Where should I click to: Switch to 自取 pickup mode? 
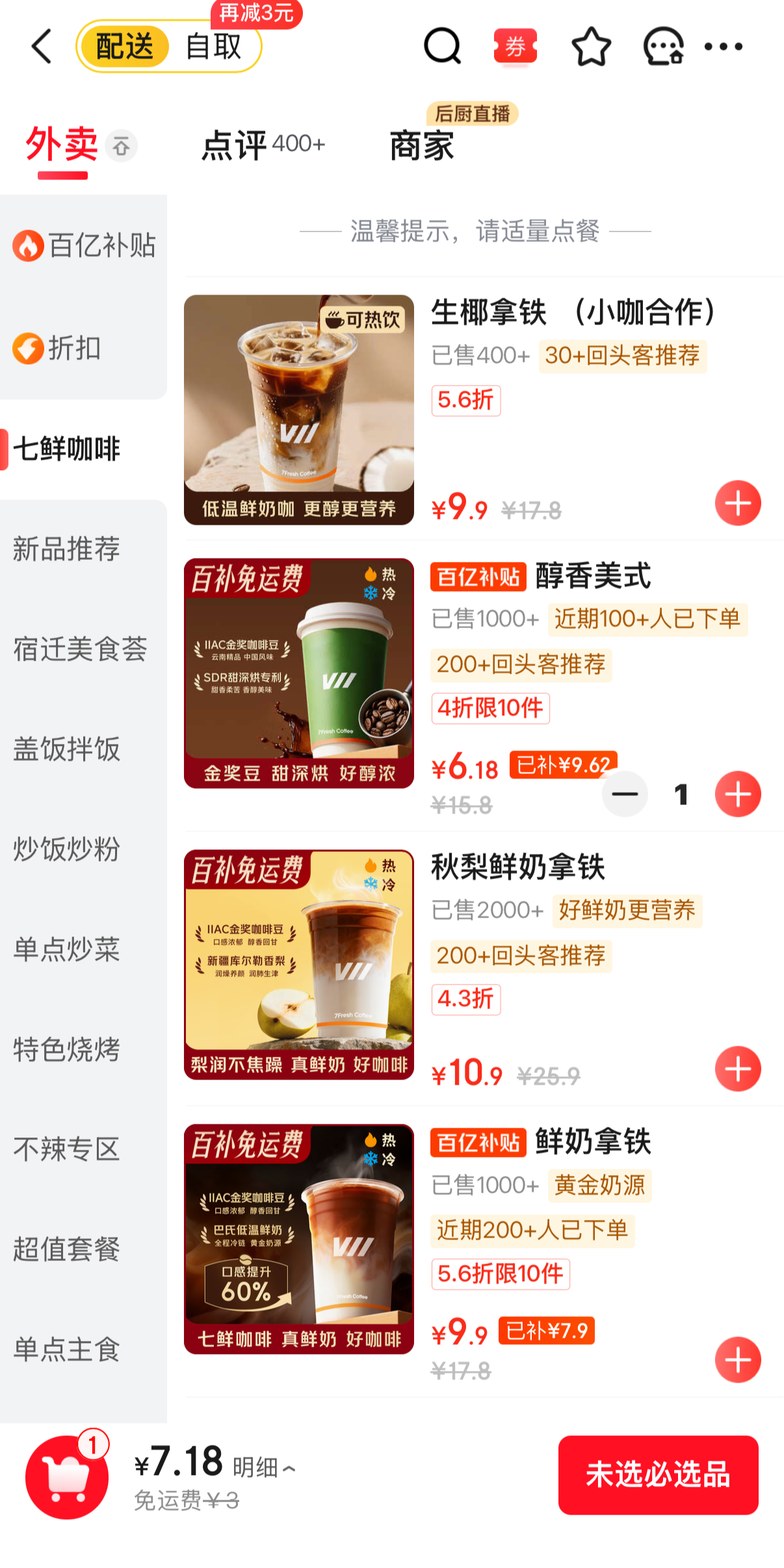213,47
